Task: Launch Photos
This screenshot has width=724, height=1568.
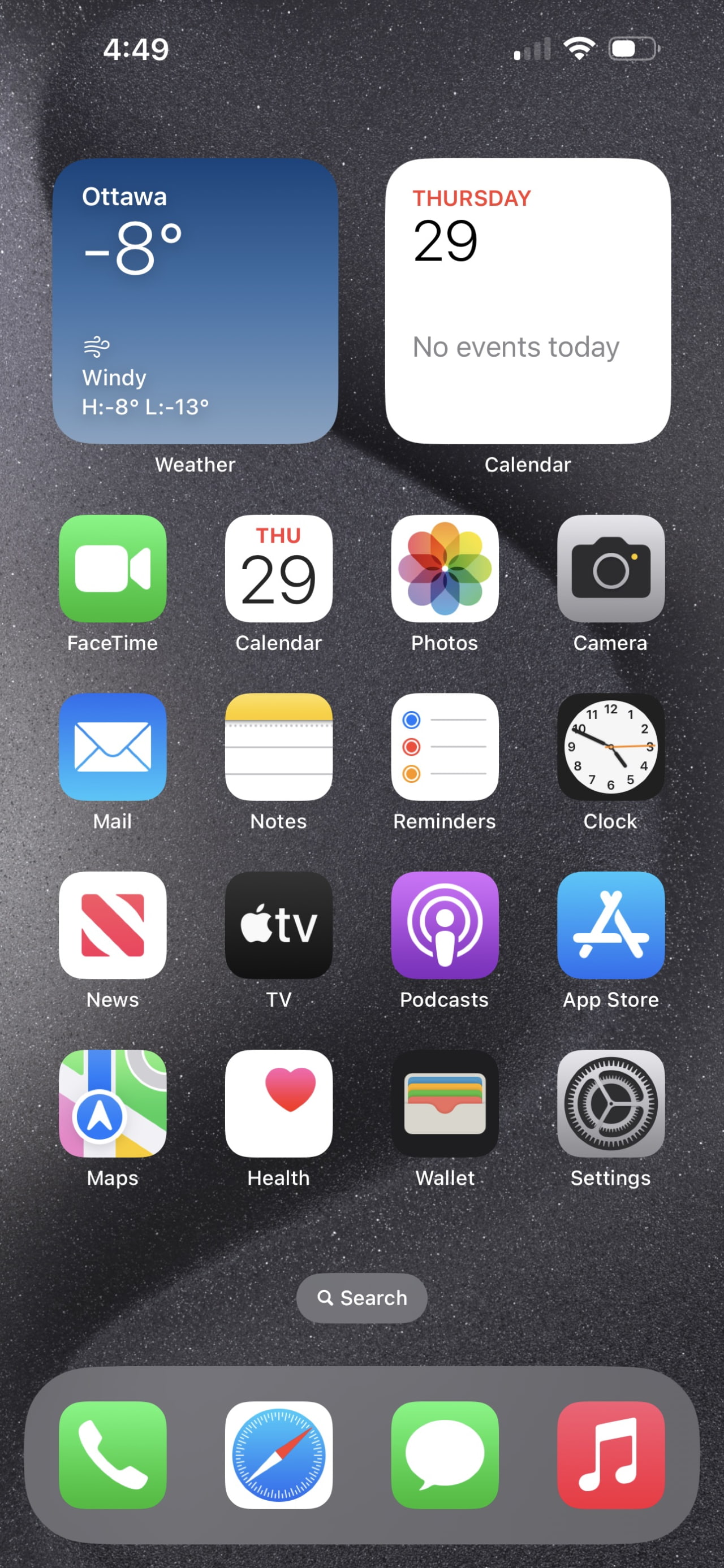Action: click(x=445, y=569)
